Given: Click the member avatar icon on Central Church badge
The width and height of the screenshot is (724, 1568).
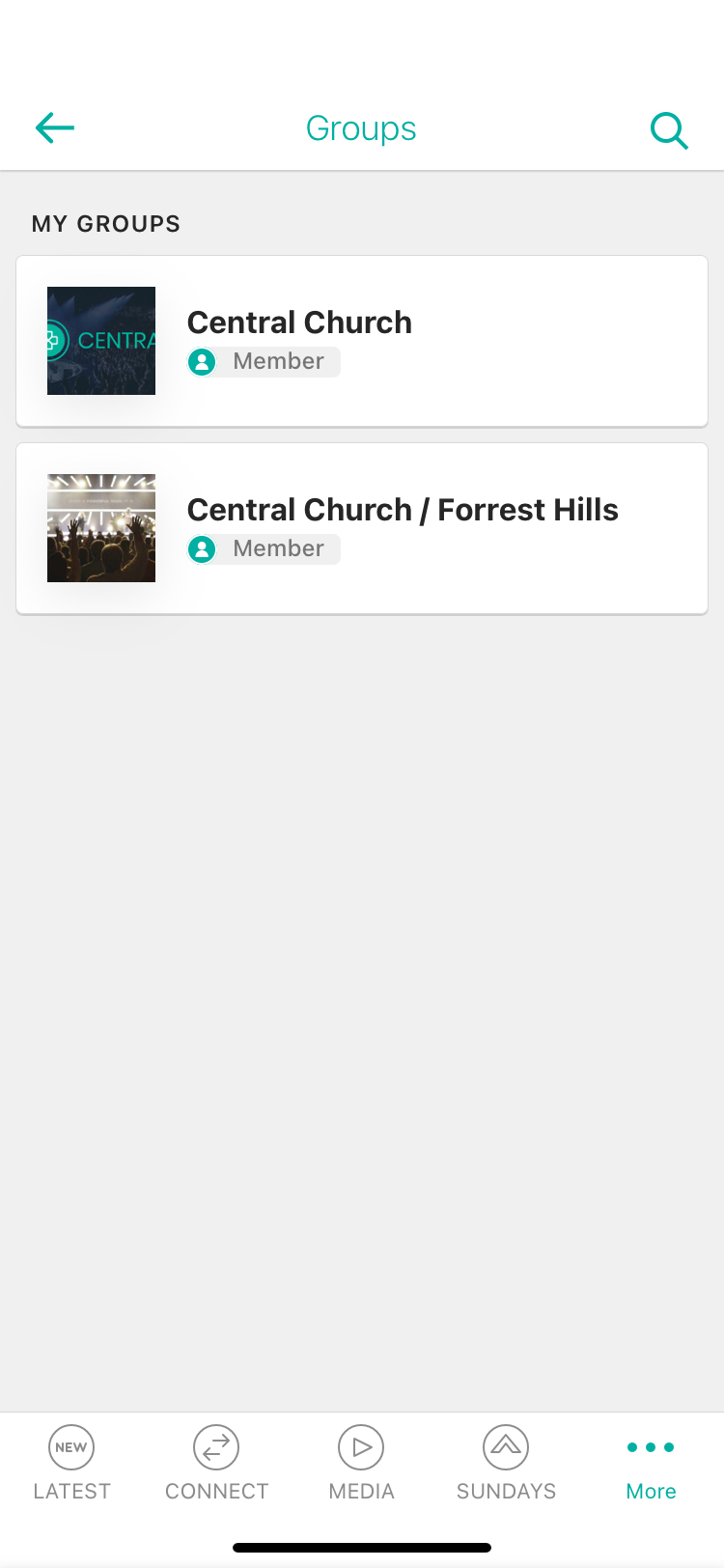Looking at the screenshot, I should point(202,362).
